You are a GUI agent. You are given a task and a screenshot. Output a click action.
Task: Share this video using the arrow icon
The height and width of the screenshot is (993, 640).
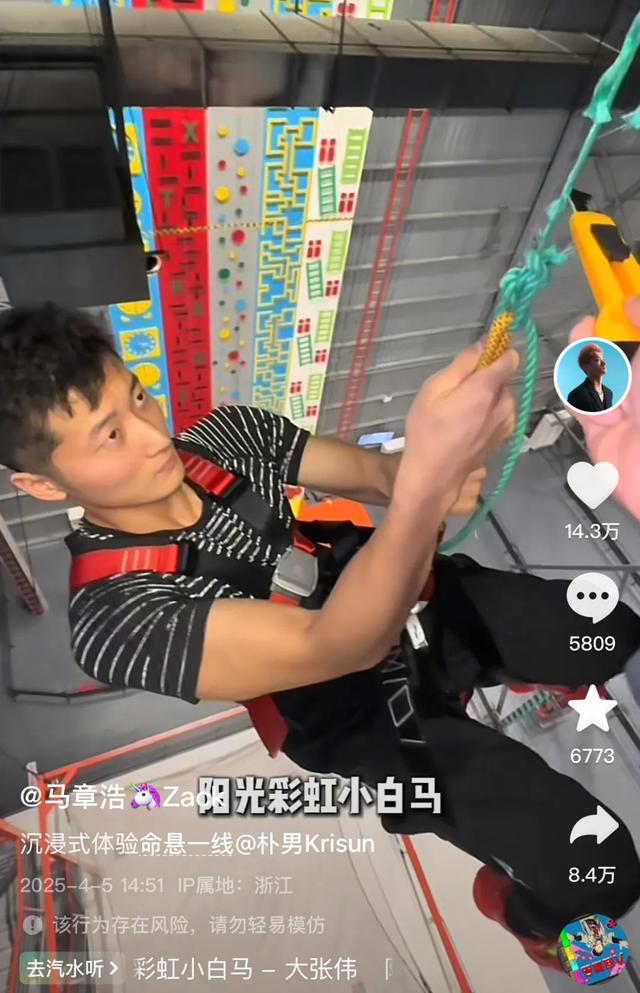tap(592, 827)
